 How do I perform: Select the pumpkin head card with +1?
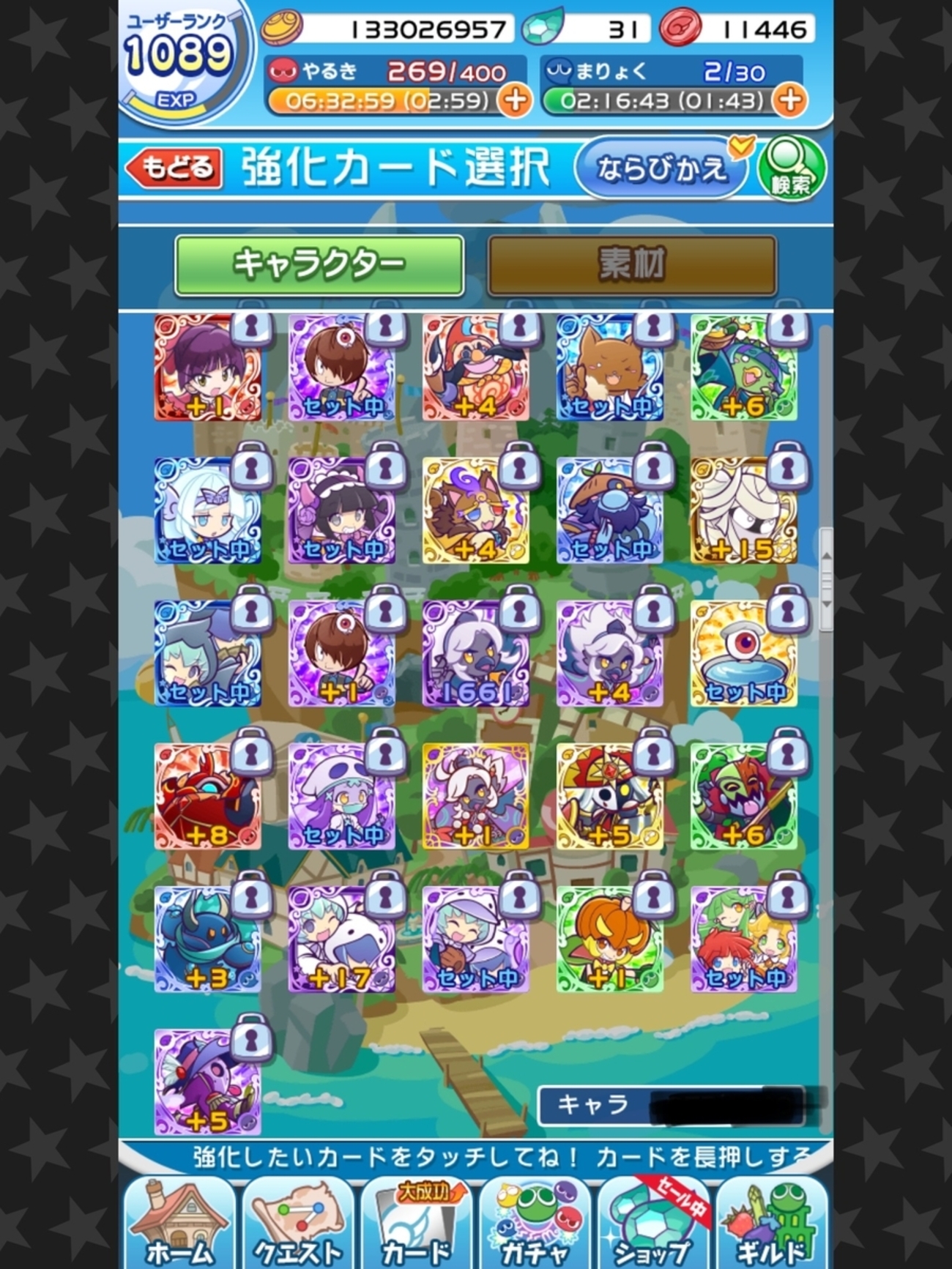point(610,939)
